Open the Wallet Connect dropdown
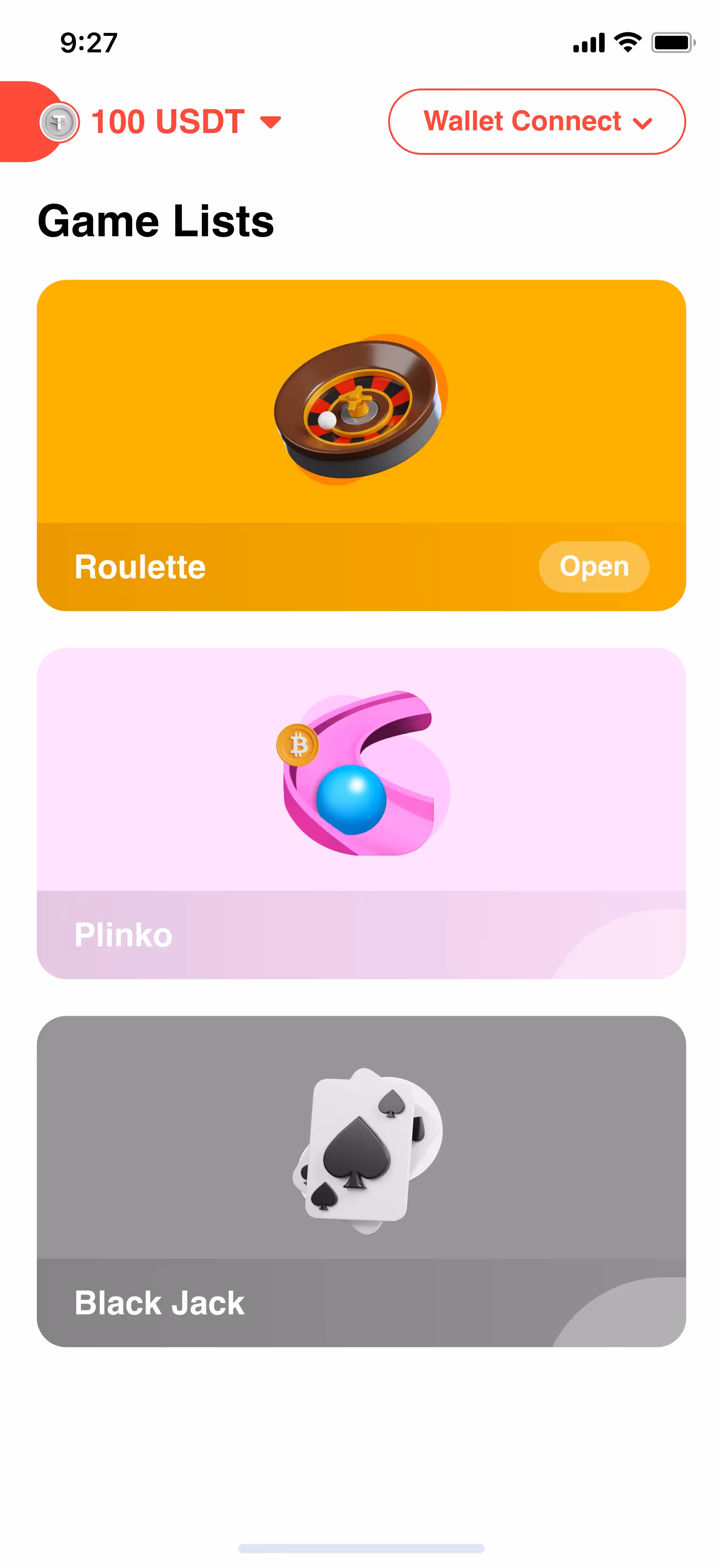The width and height of the screenshot is (723, 1568). click(x=536, y=122)
